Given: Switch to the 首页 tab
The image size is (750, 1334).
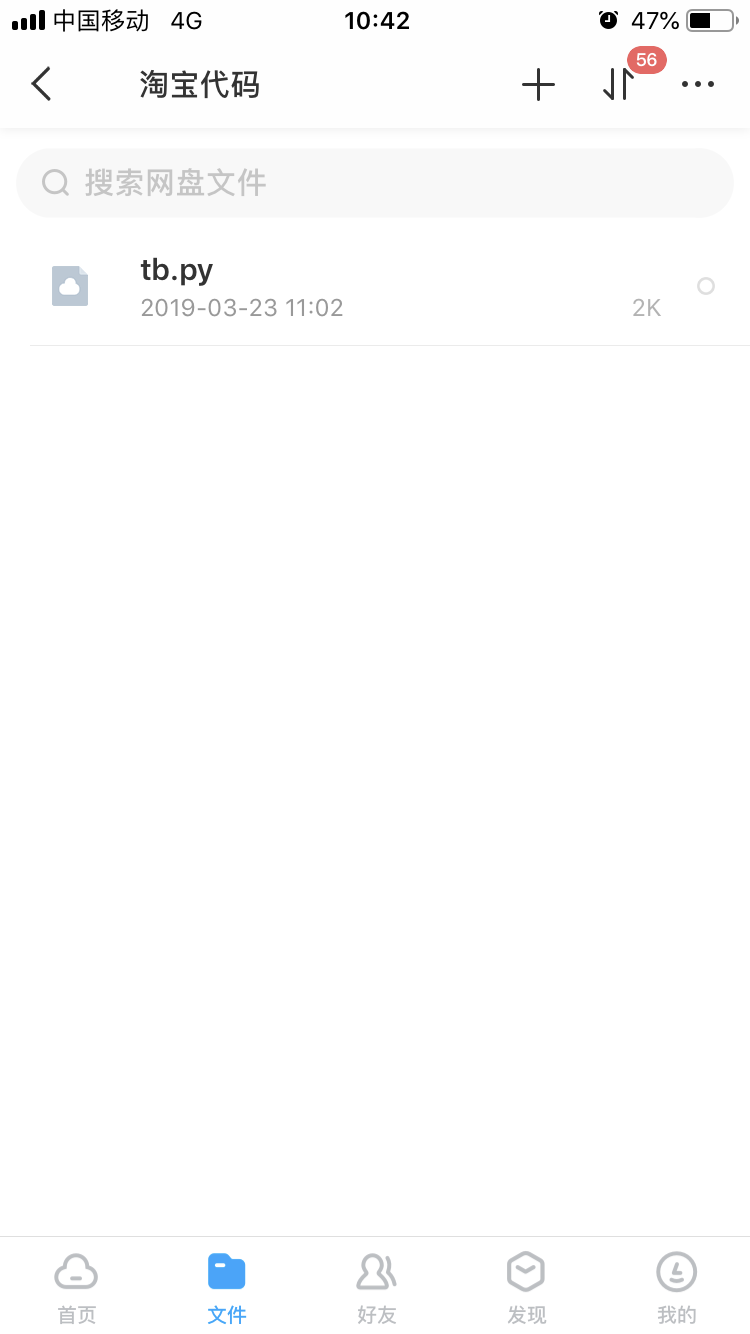Looking at the screenshot, I should [x=76, y=1288].
